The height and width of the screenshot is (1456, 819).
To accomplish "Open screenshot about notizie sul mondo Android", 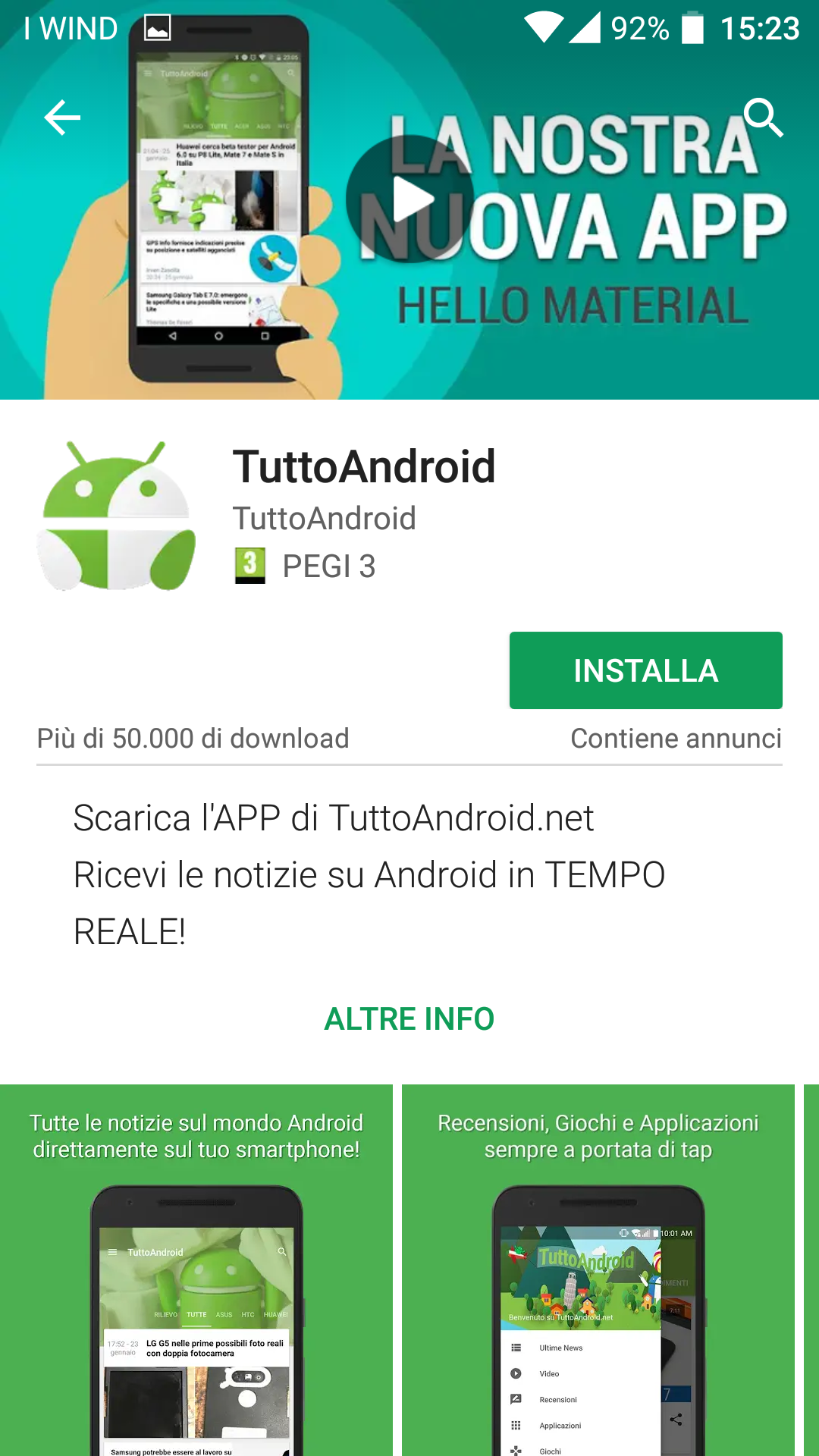I will 196,1270.
